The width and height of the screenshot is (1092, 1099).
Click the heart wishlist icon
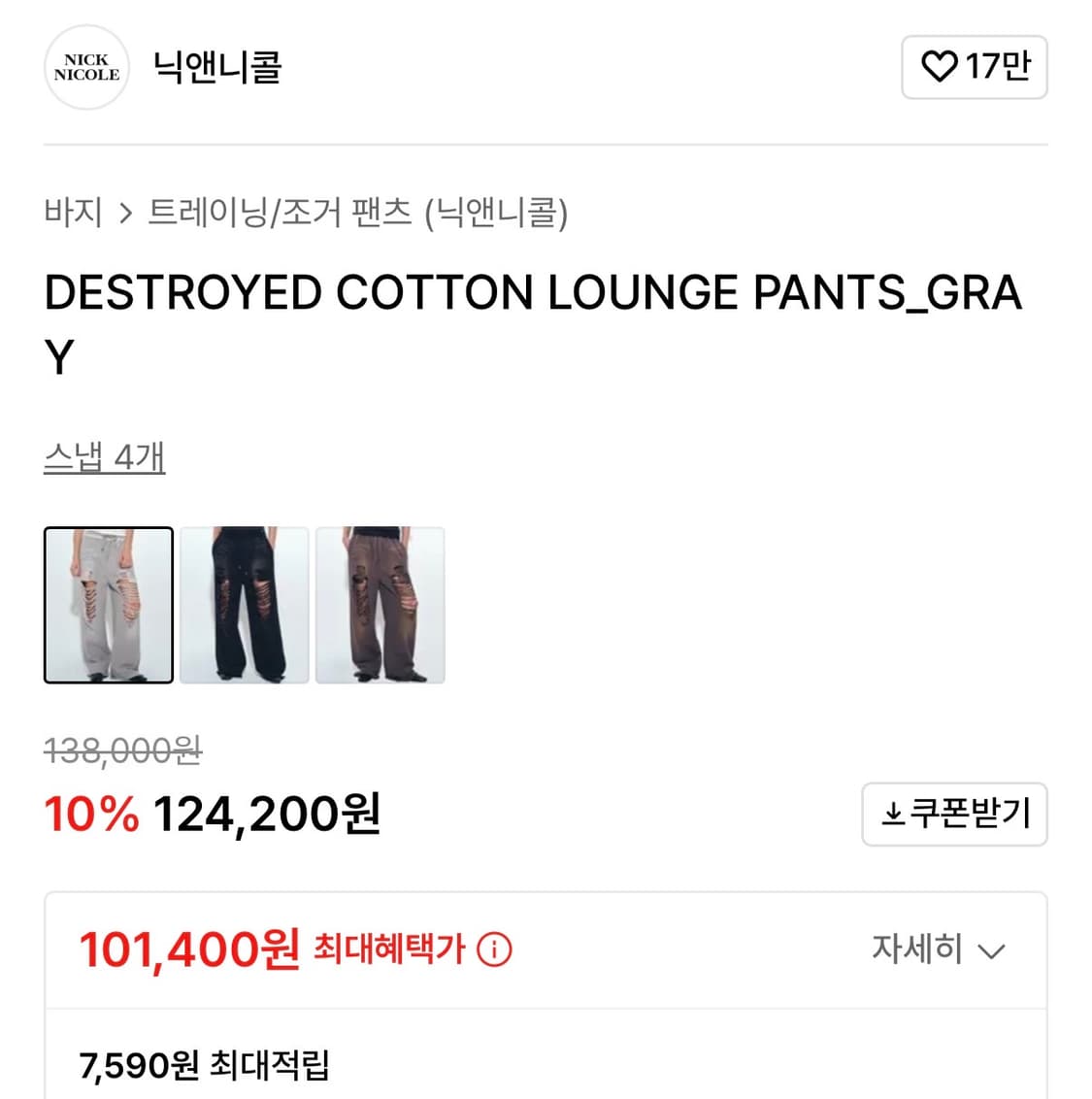click(939, 67)
